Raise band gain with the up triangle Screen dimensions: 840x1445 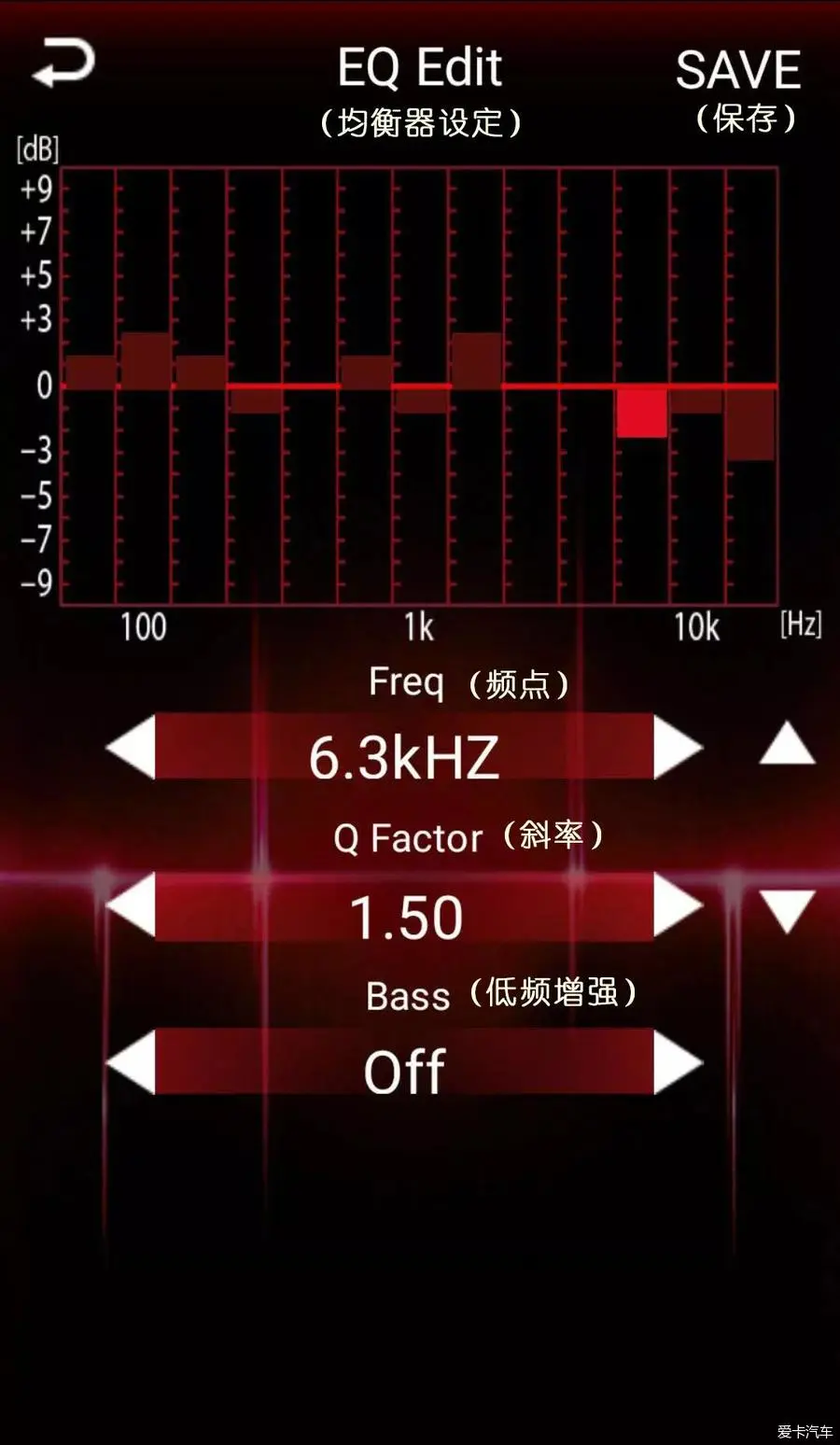pos(787,744)
